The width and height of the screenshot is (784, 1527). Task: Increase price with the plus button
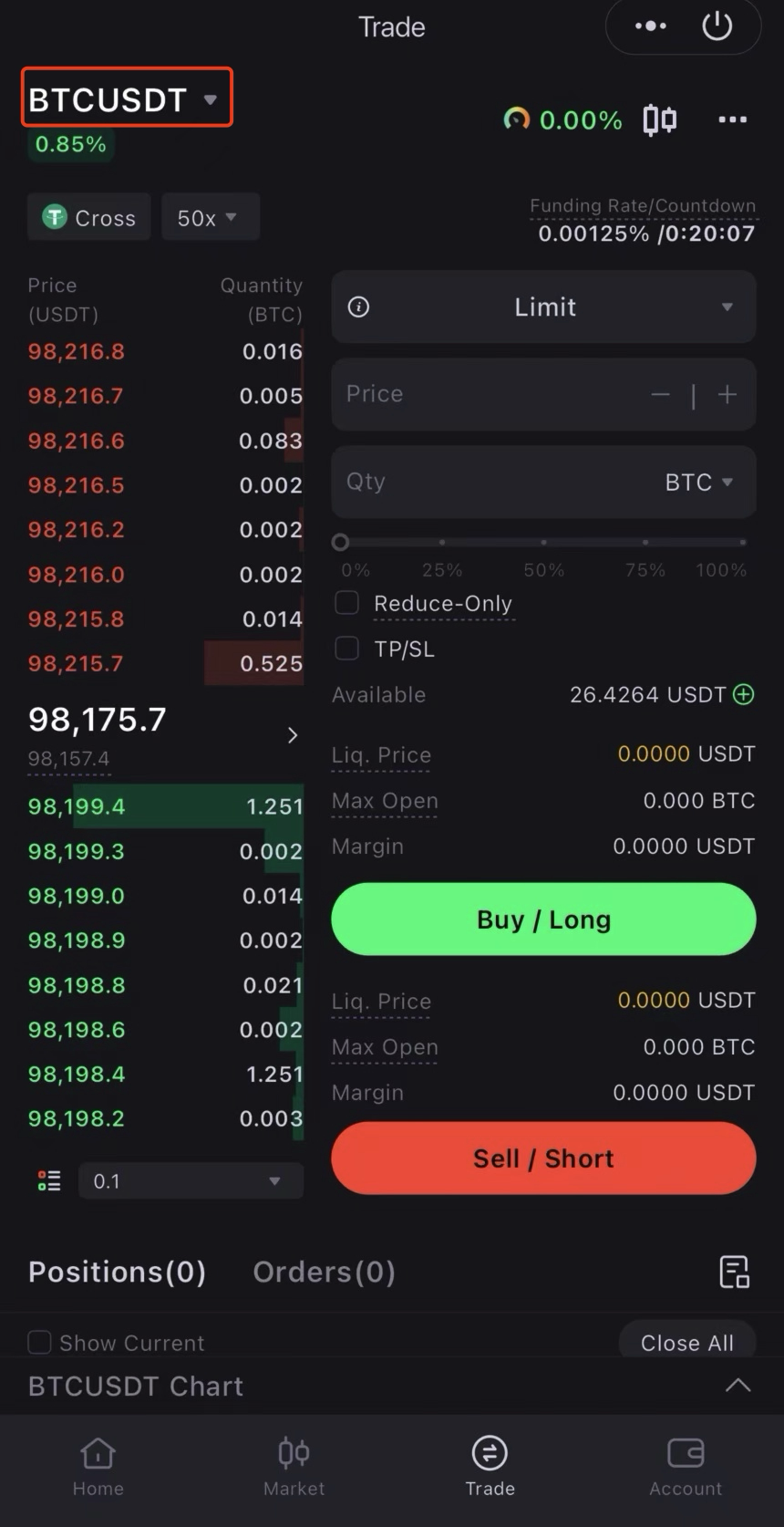tap(727, 395)
